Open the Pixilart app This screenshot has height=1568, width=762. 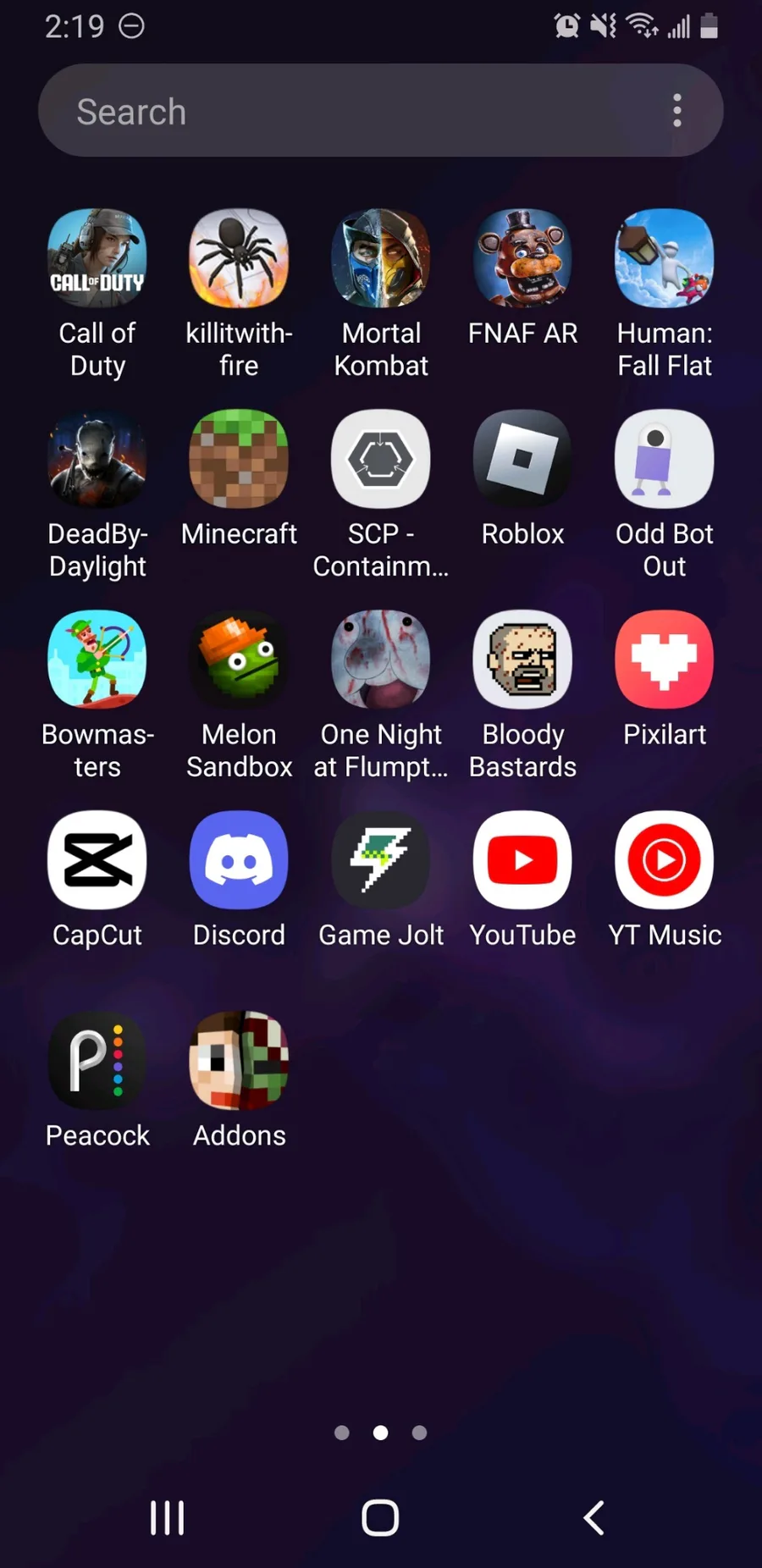pos(665,660)
